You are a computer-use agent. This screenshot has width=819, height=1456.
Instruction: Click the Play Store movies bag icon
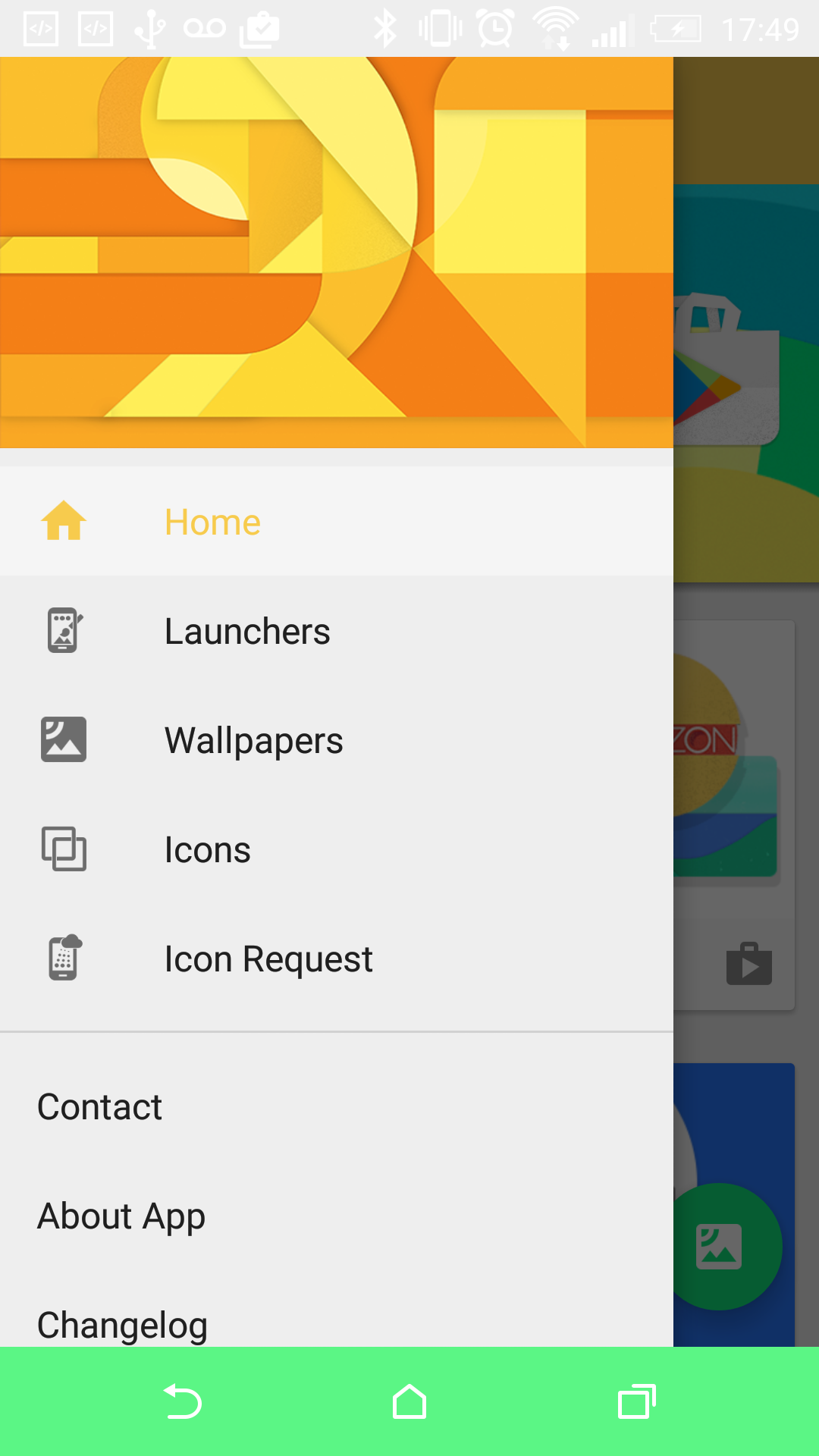pos(749,964)
